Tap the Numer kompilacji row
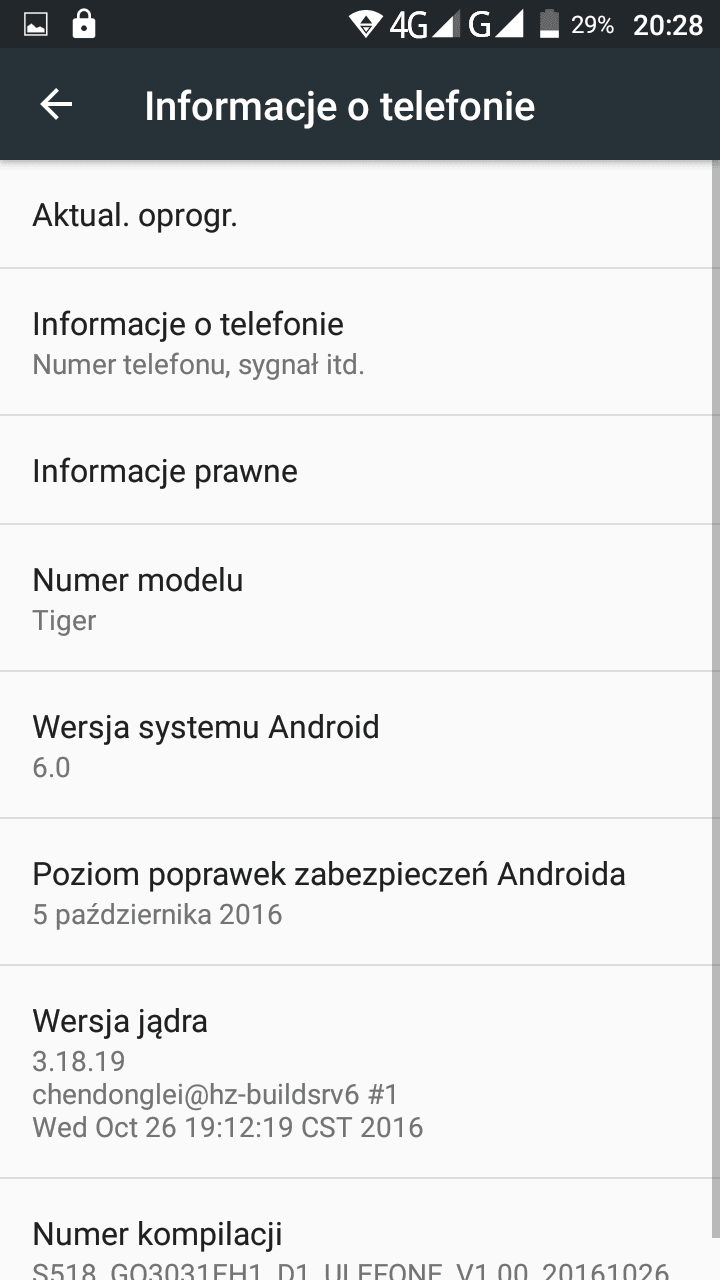This screenshot has height=1280, width=720. coord(360,1230)
